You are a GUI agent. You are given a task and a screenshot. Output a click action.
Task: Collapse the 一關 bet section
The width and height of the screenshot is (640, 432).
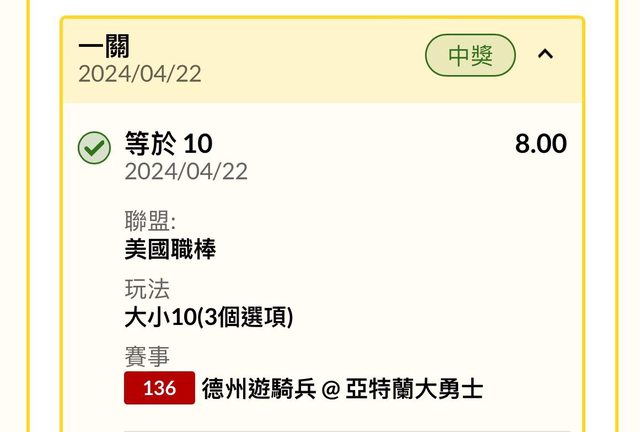point(545,55)
